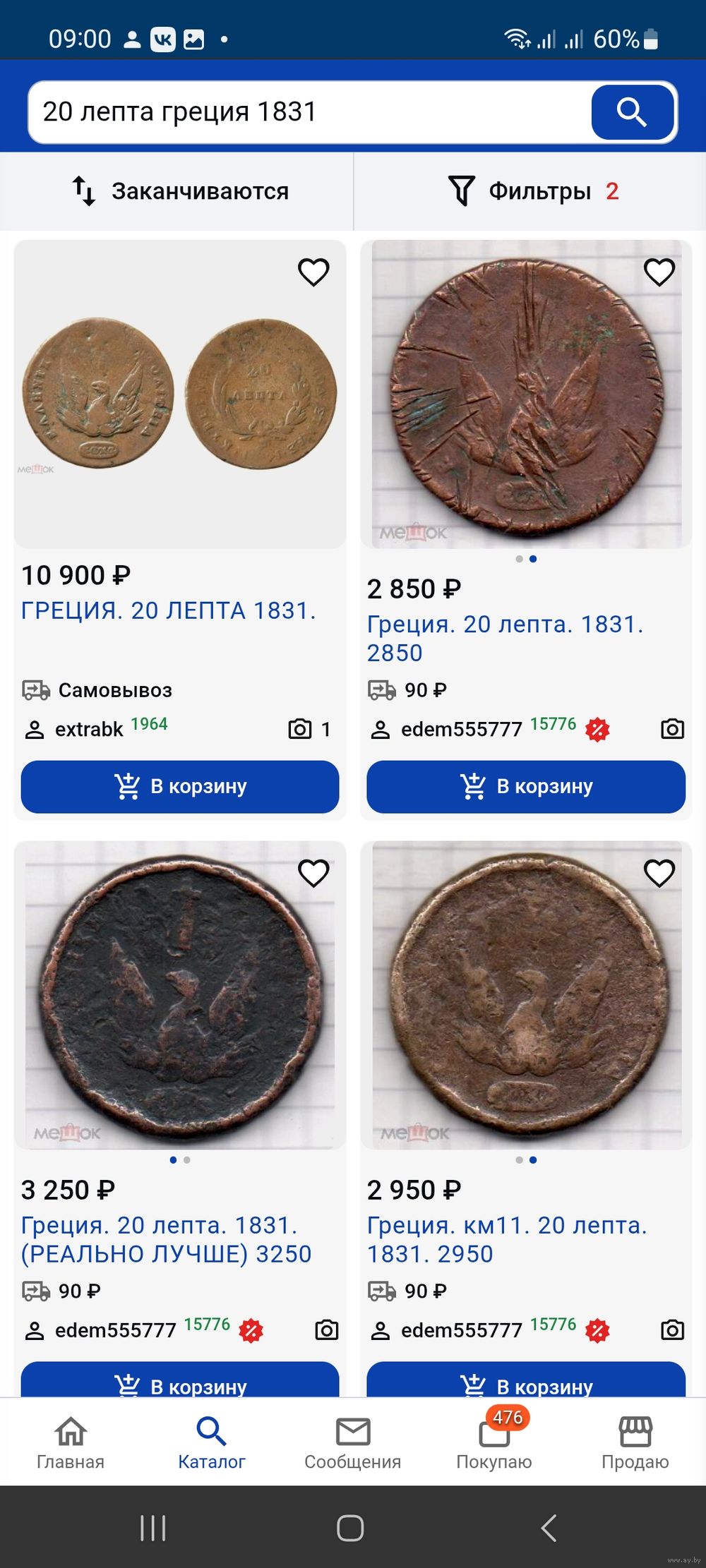This screenshot has height=1568, width=706.
Task: Heart the 2 950 ₽ км11 listing
Action: (659, 874)
